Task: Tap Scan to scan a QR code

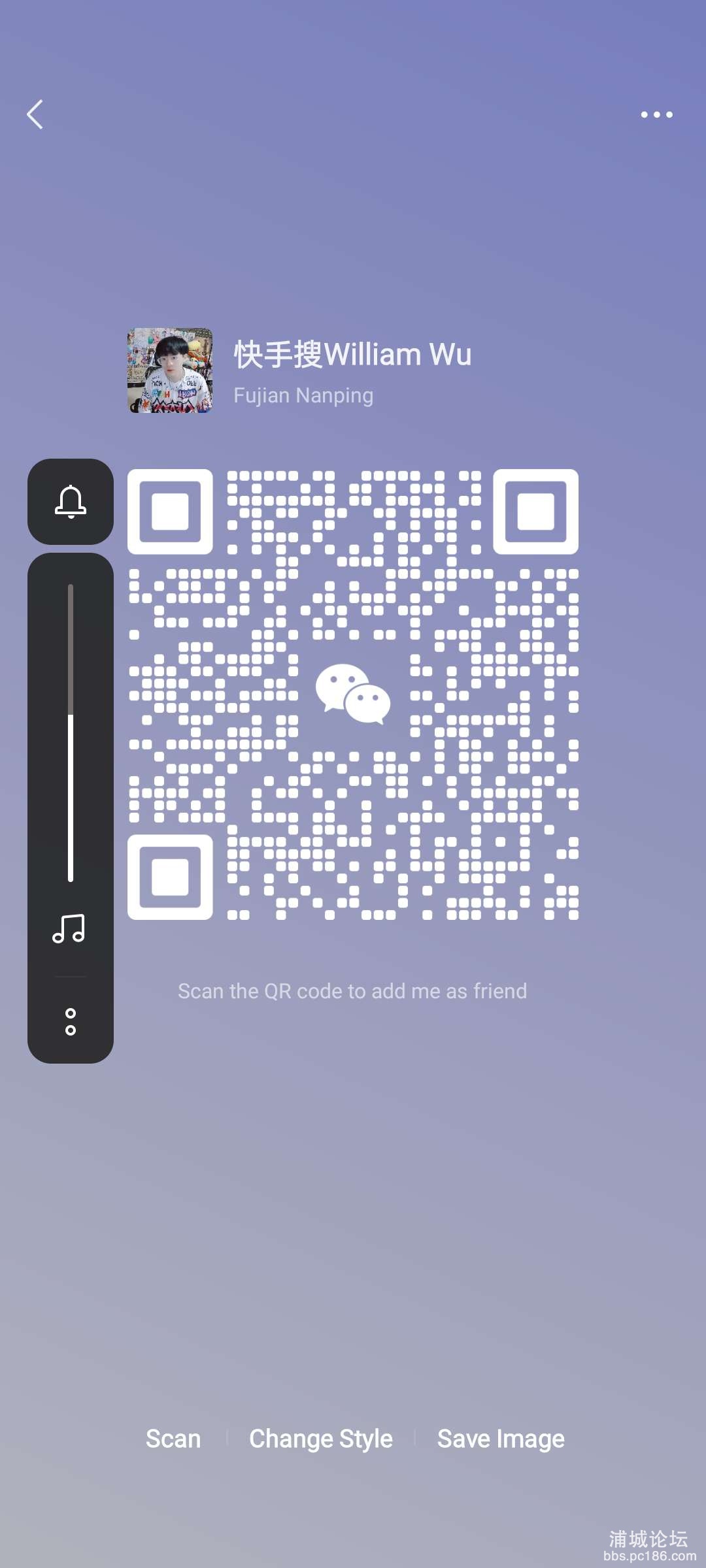Action: pos(173,1439)
